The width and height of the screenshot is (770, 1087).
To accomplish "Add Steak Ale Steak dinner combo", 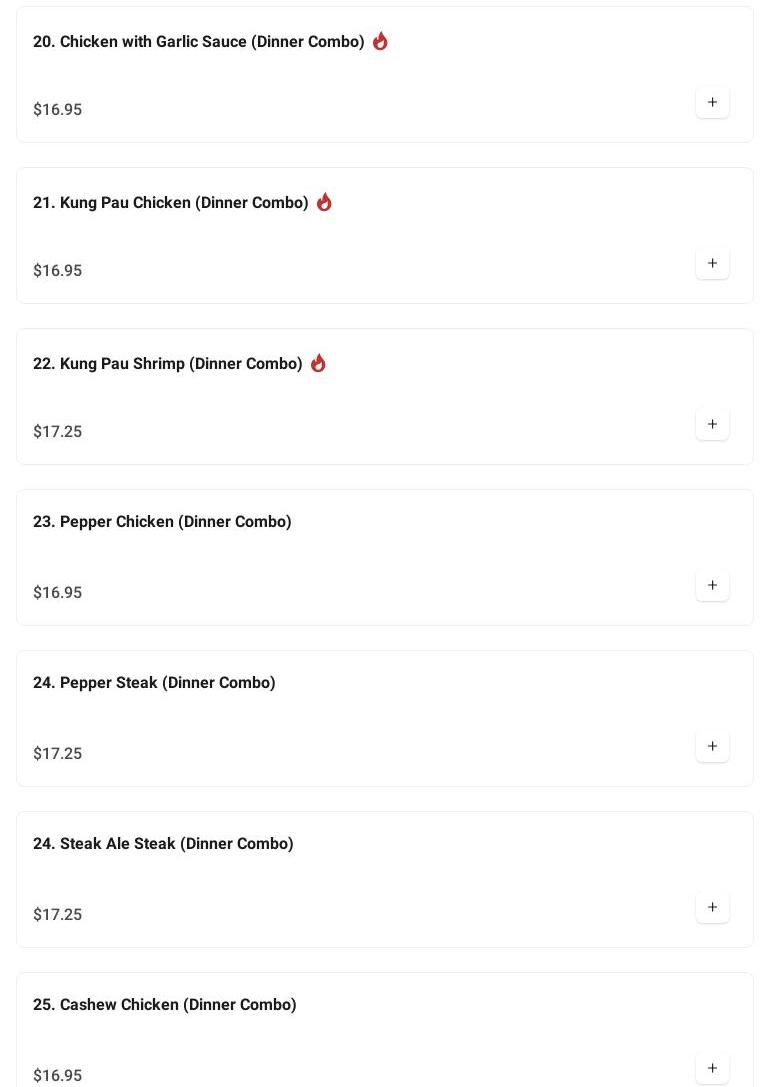I will coord(712,908).
